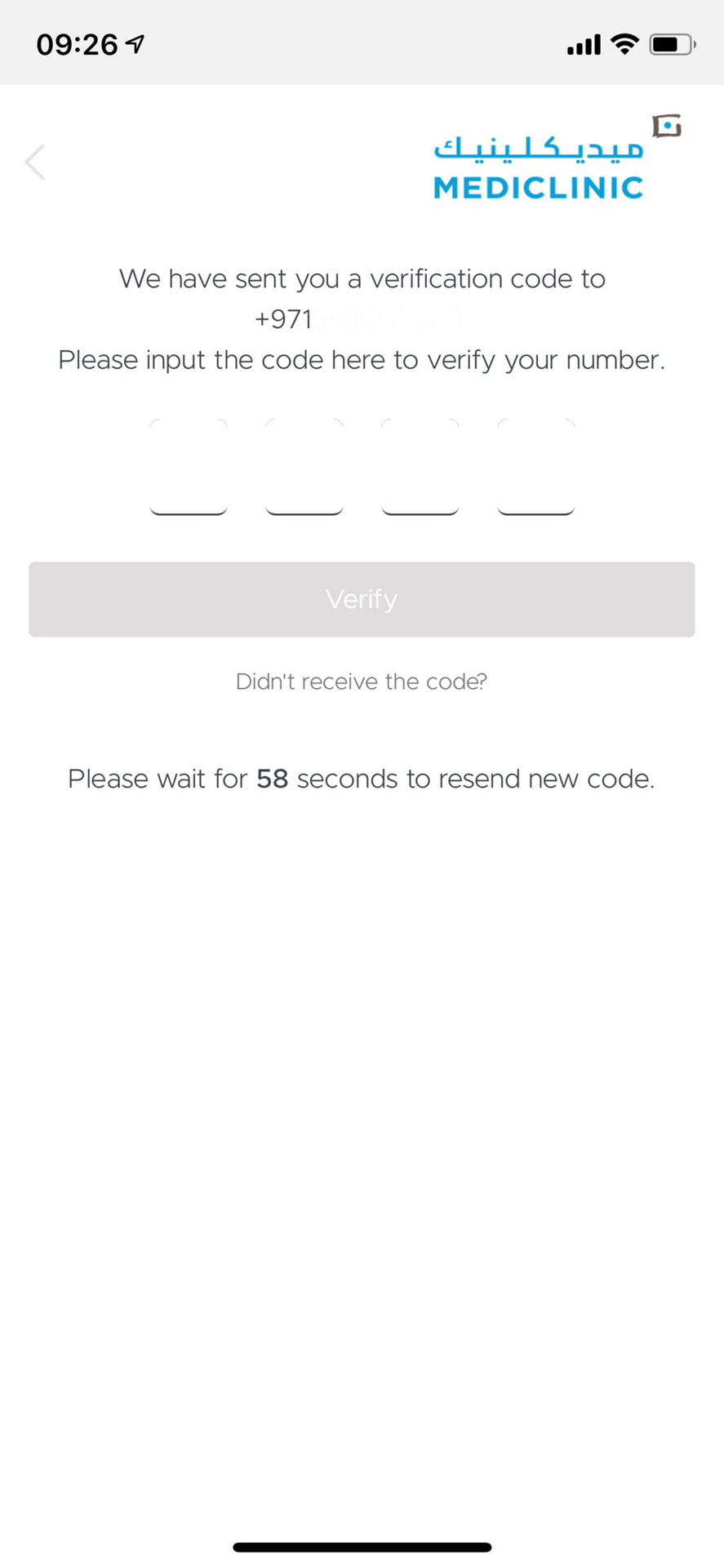Image resolution: width=724 pixels, height=1568 pixels.
Task: Select the second verification code digit box
Action: [304, 467]
